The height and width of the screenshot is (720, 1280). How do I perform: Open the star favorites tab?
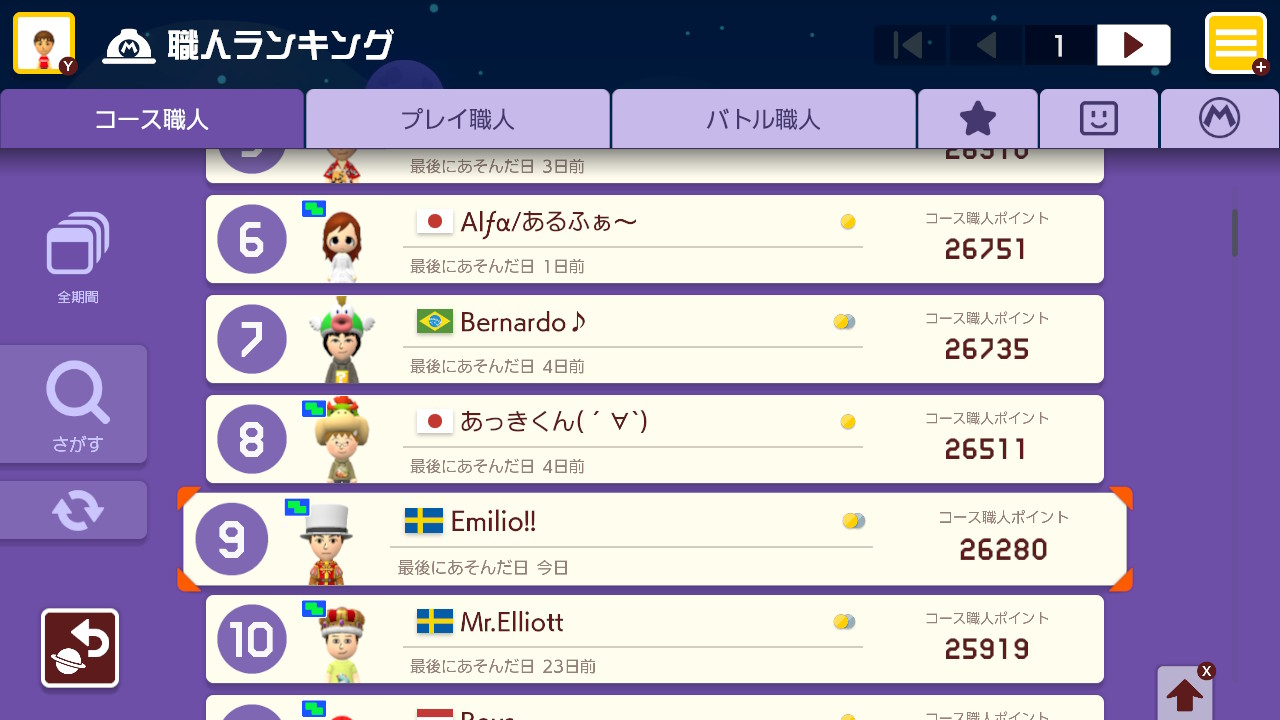pos(977,120)
